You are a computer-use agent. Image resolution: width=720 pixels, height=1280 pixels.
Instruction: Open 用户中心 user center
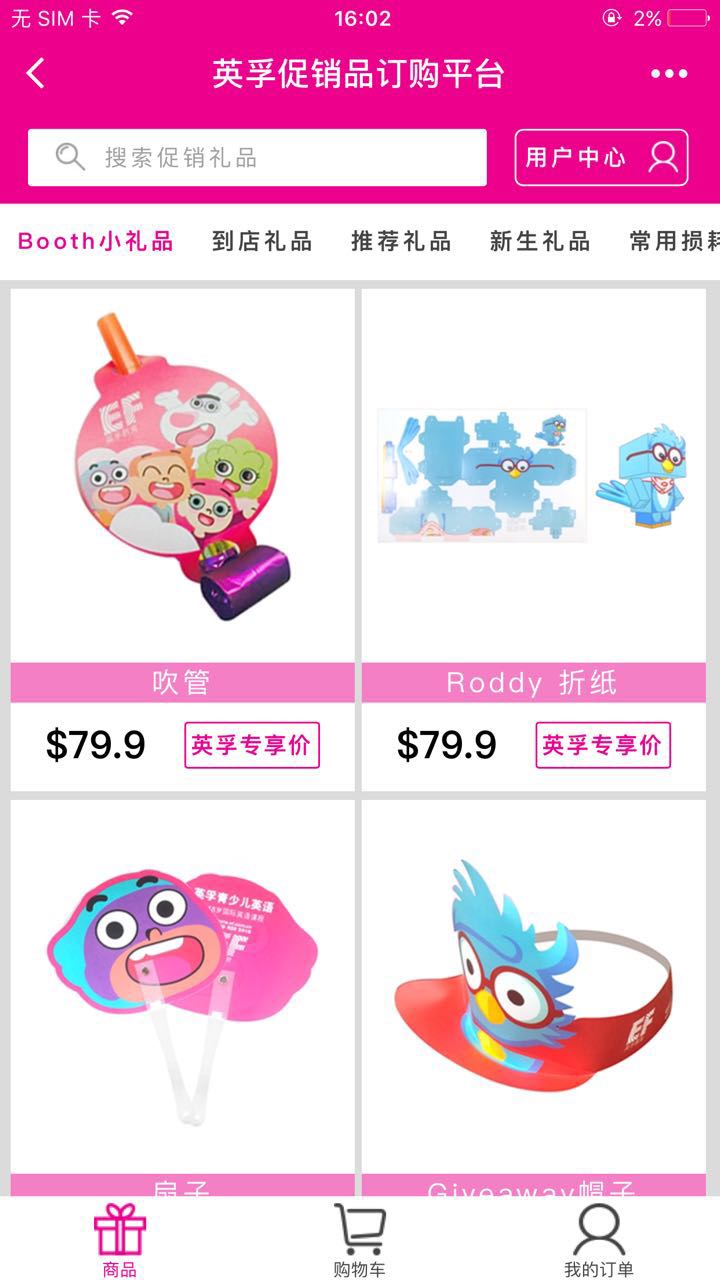601,158
